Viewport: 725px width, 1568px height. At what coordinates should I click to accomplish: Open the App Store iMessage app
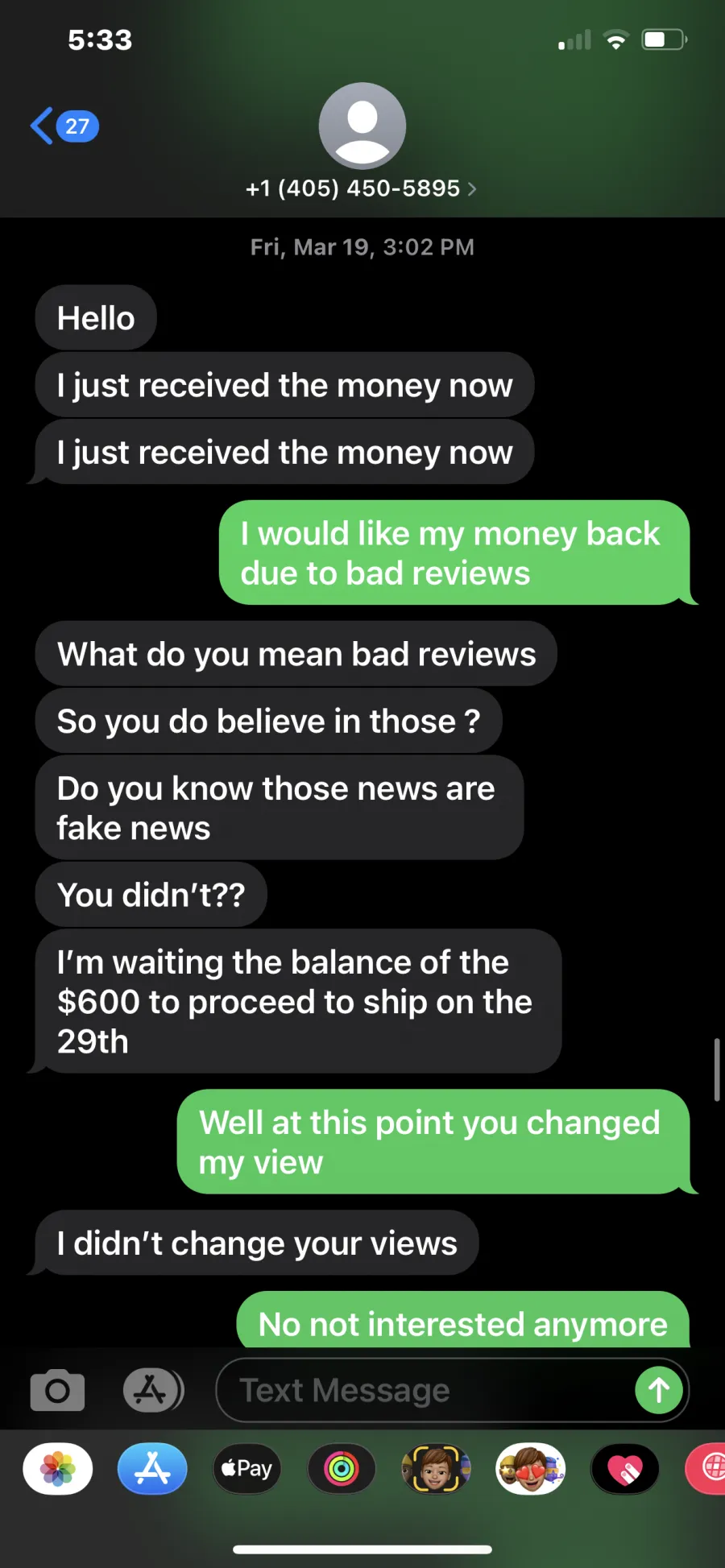[x=152, y=1469]
